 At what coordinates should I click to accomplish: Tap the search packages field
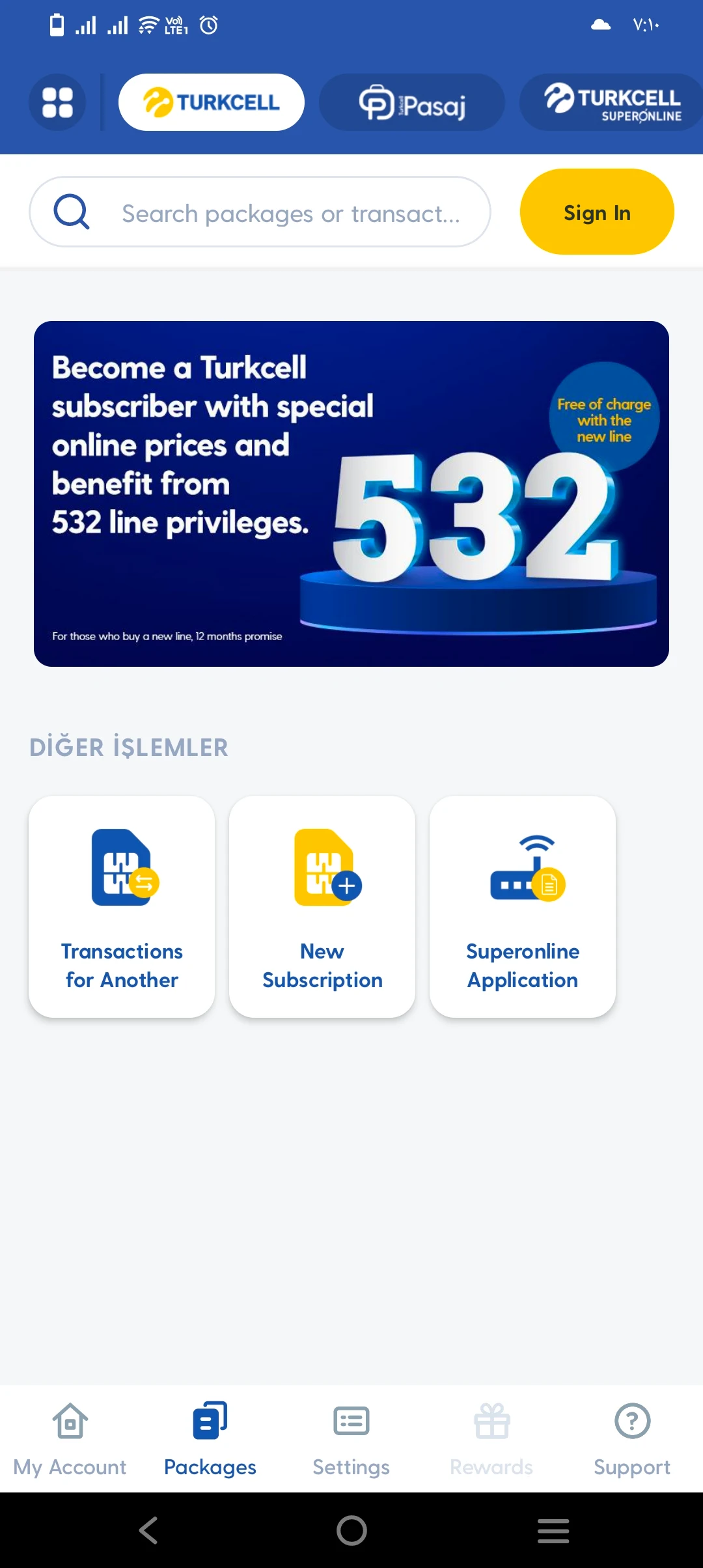tap(260, 212)
